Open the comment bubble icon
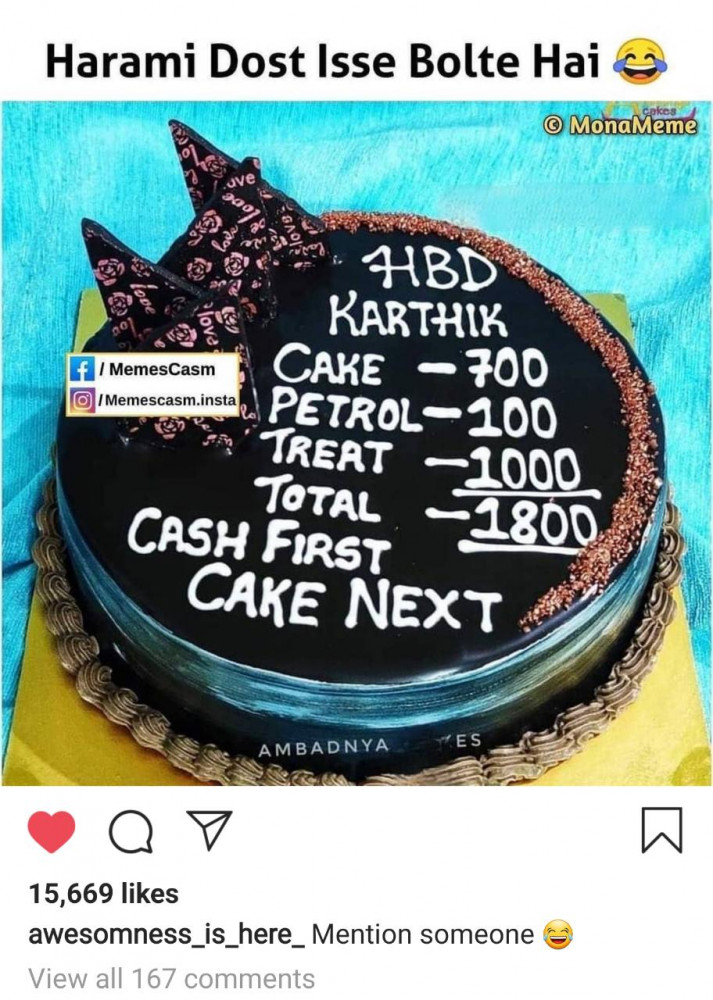Viewport: 713px width, 1000px height. click(x=131, y=832)
